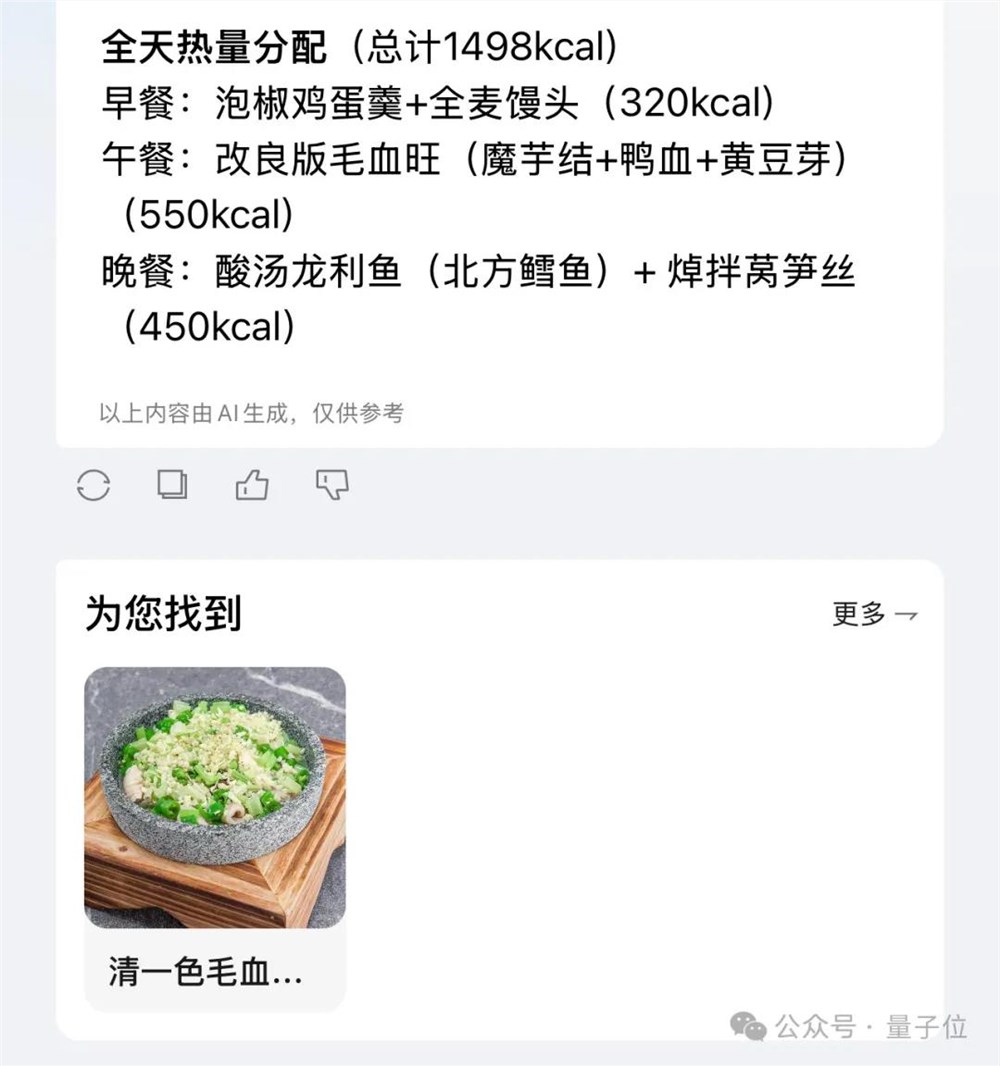Screen dimensions: 1000x1066
Task: Open 更多 to see more results
Action: (874, 614)
